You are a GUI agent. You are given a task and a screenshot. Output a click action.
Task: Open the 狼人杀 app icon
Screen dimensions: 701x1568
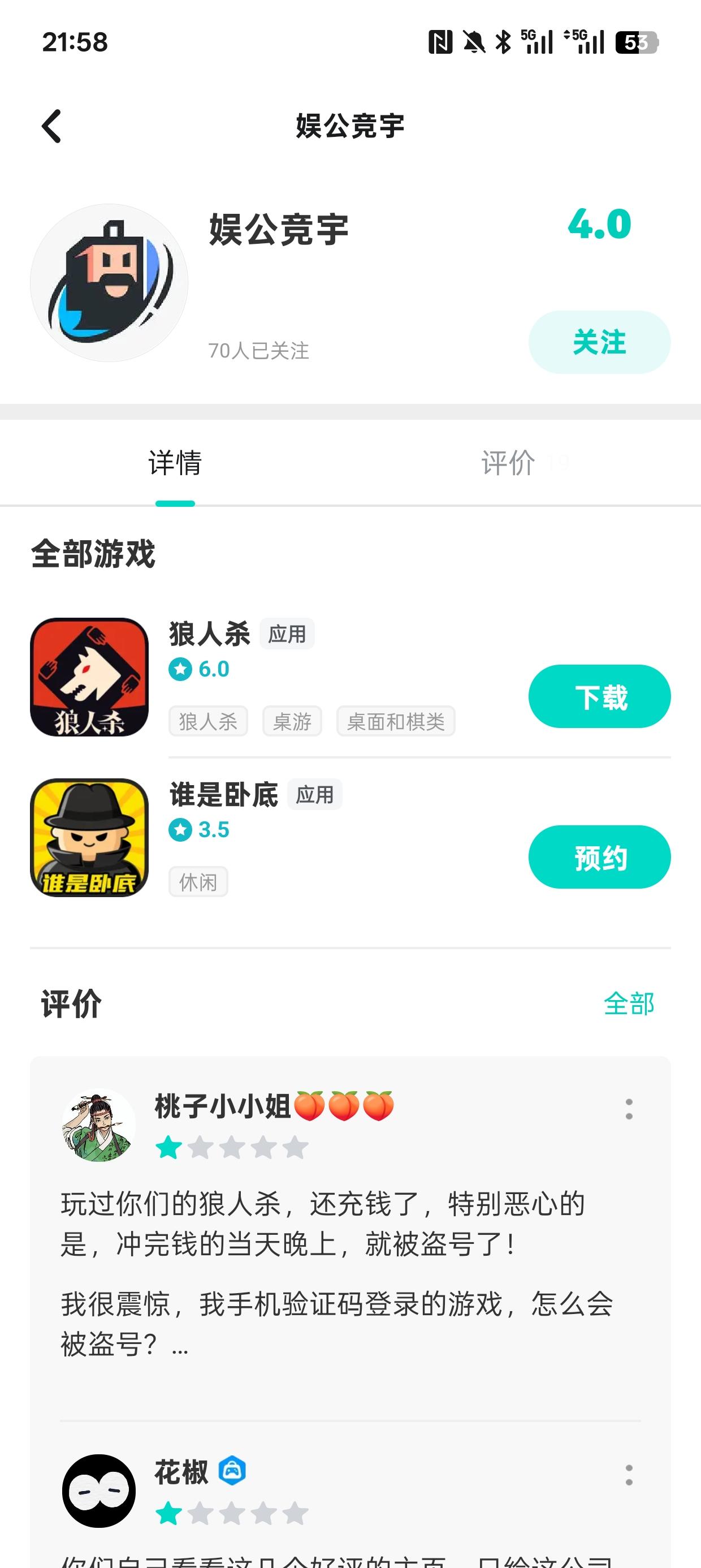pyautogui.click(x=89, y=677)
